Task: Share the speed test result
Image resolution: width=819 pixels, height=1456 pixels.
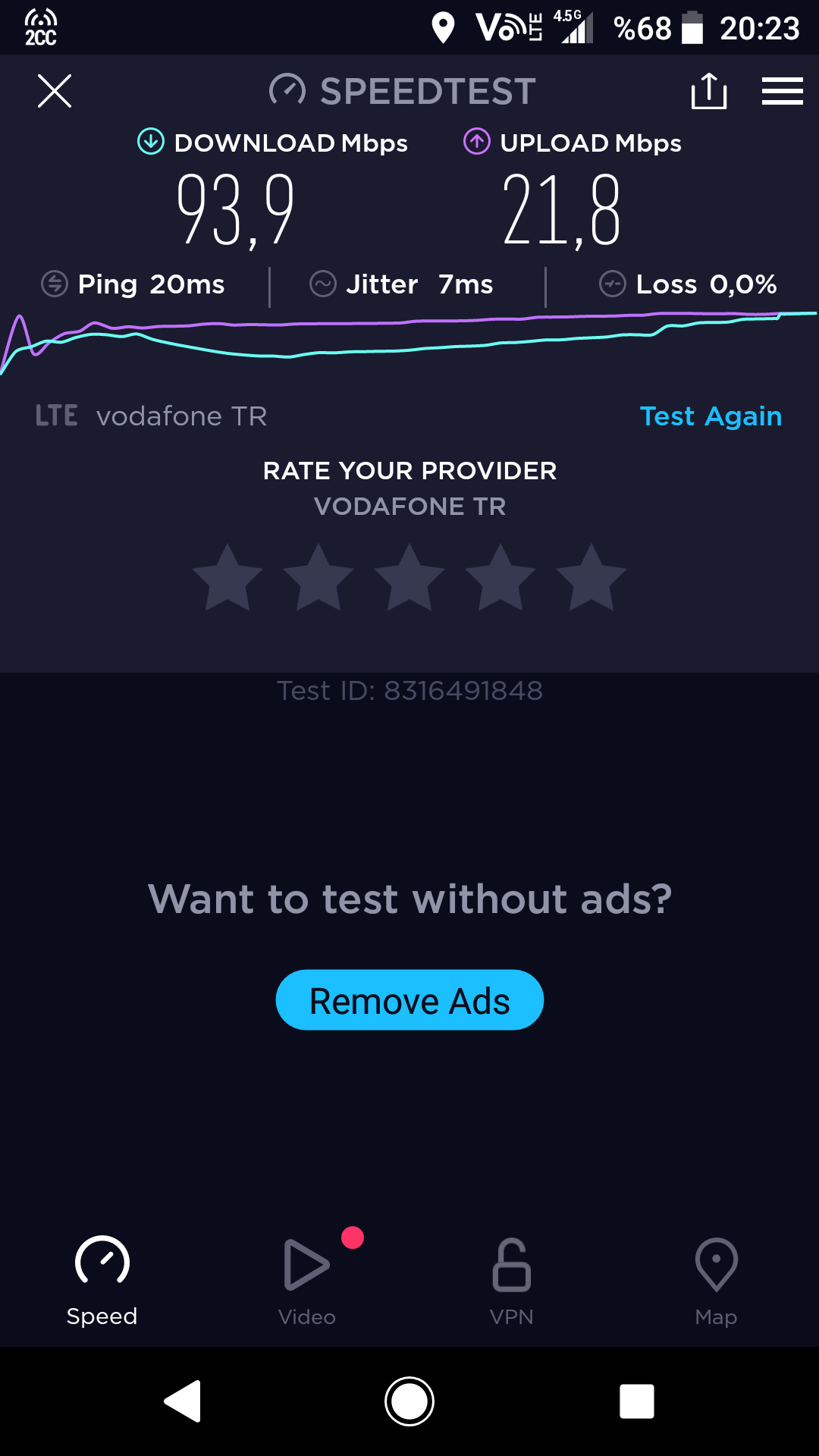Action: 709,91
